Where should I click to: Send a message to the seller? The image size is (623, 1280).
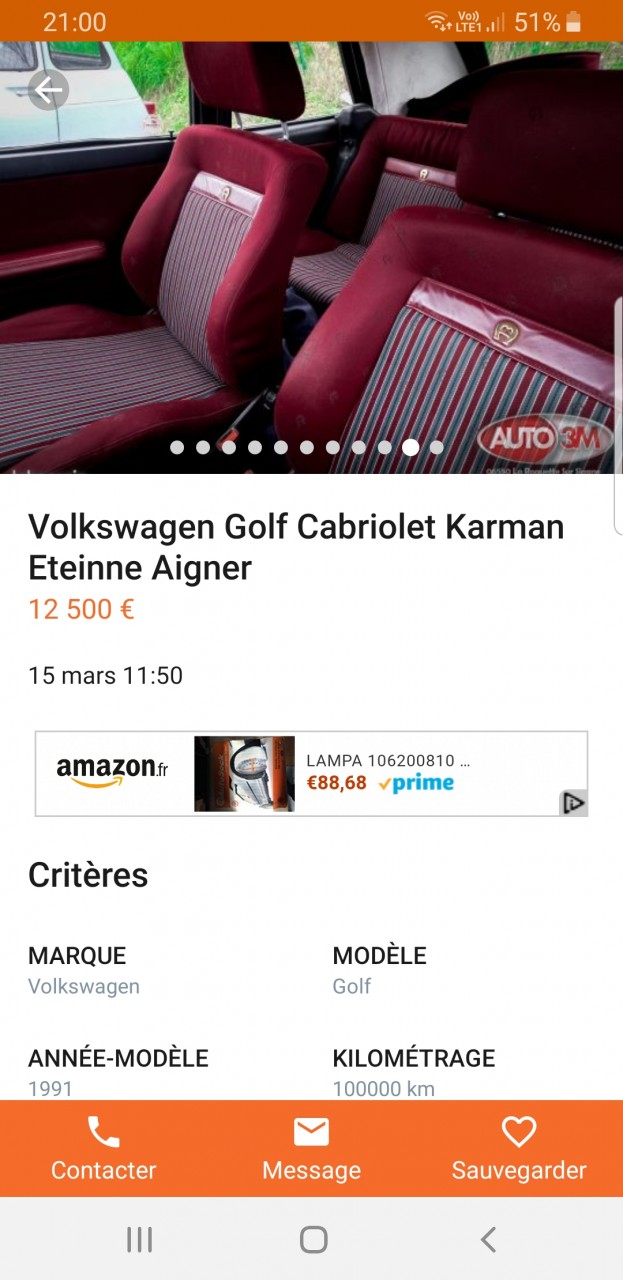(x=311, y=1149)
